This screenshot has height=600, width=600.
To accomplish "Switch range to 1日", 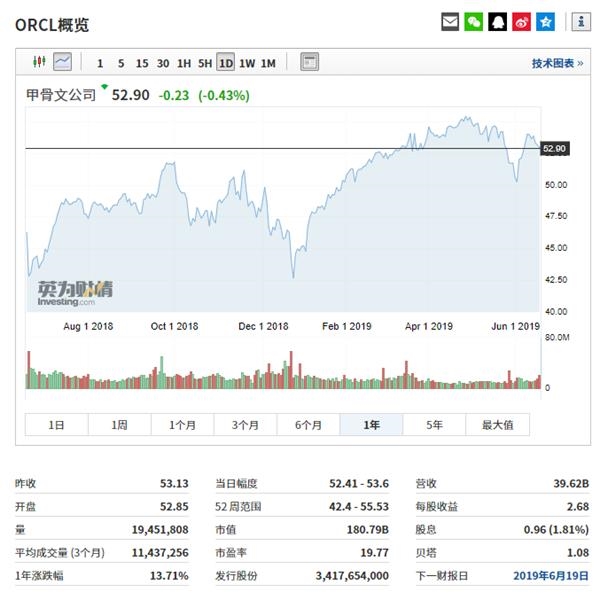I will [56, 425].
